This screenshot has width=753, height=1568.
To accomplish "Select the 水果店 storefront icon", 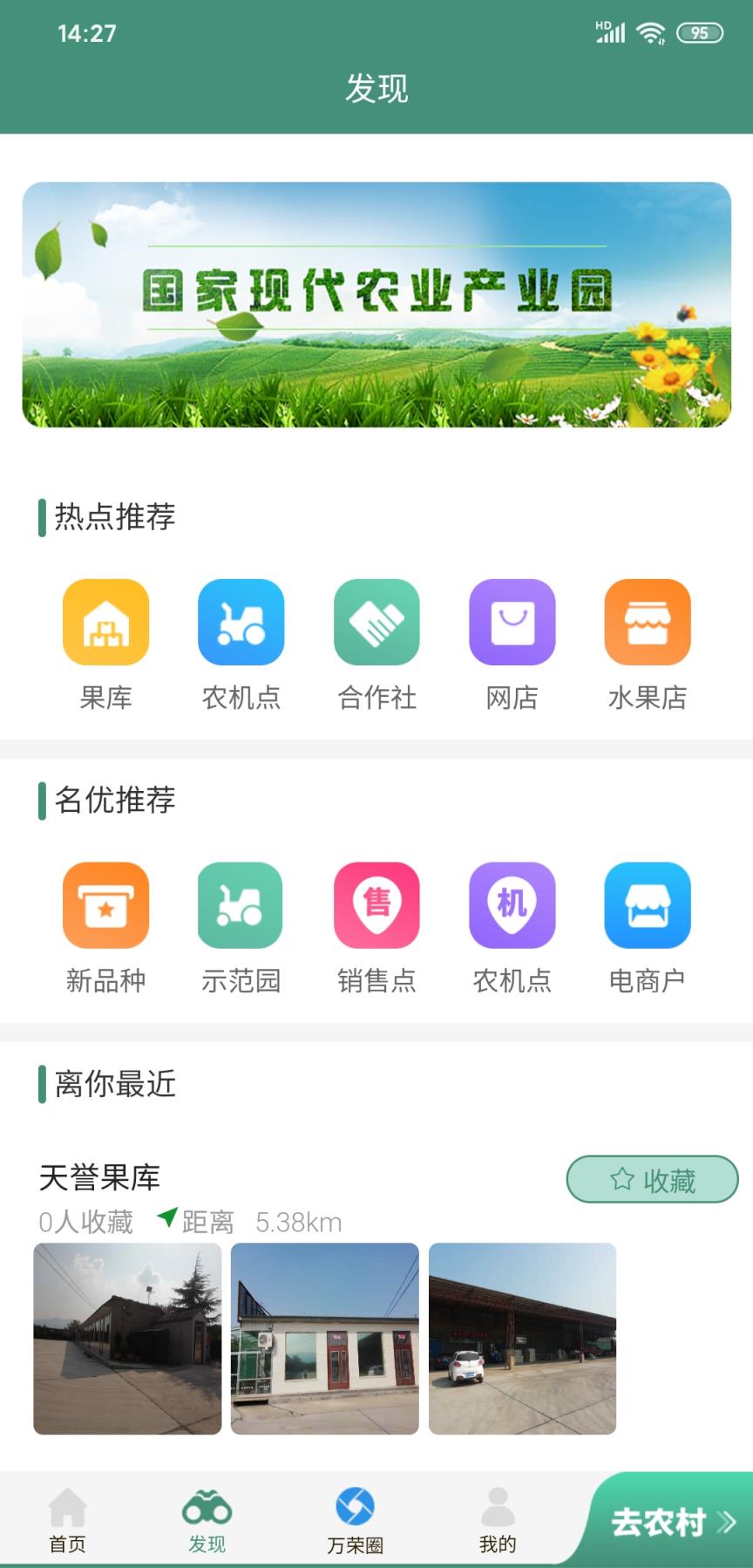I will [x=648, y=622].
